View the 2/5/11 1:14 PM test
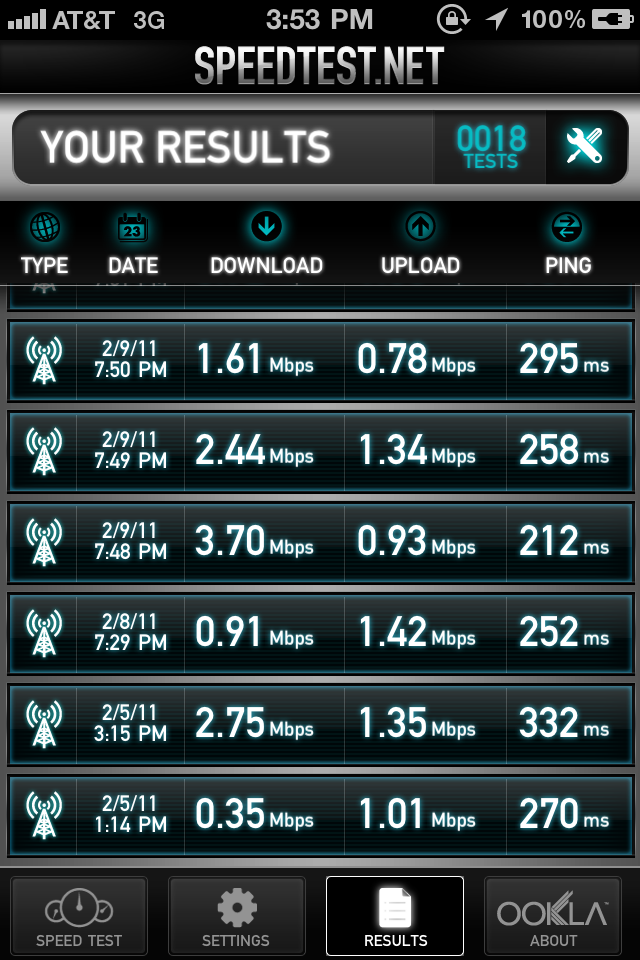Viewport: 640px width, 960px height. [x=320, y=815]
